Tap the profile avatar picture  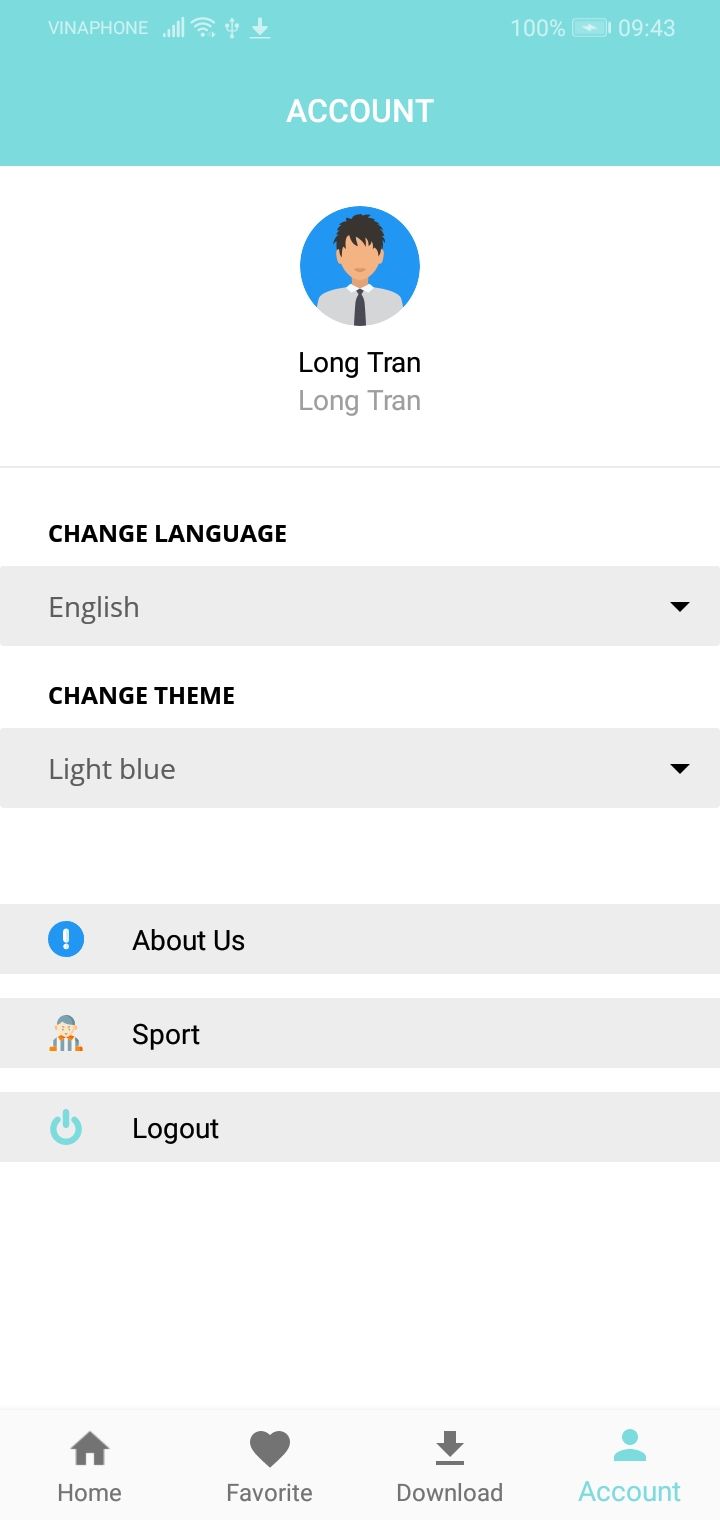point(360,265)
